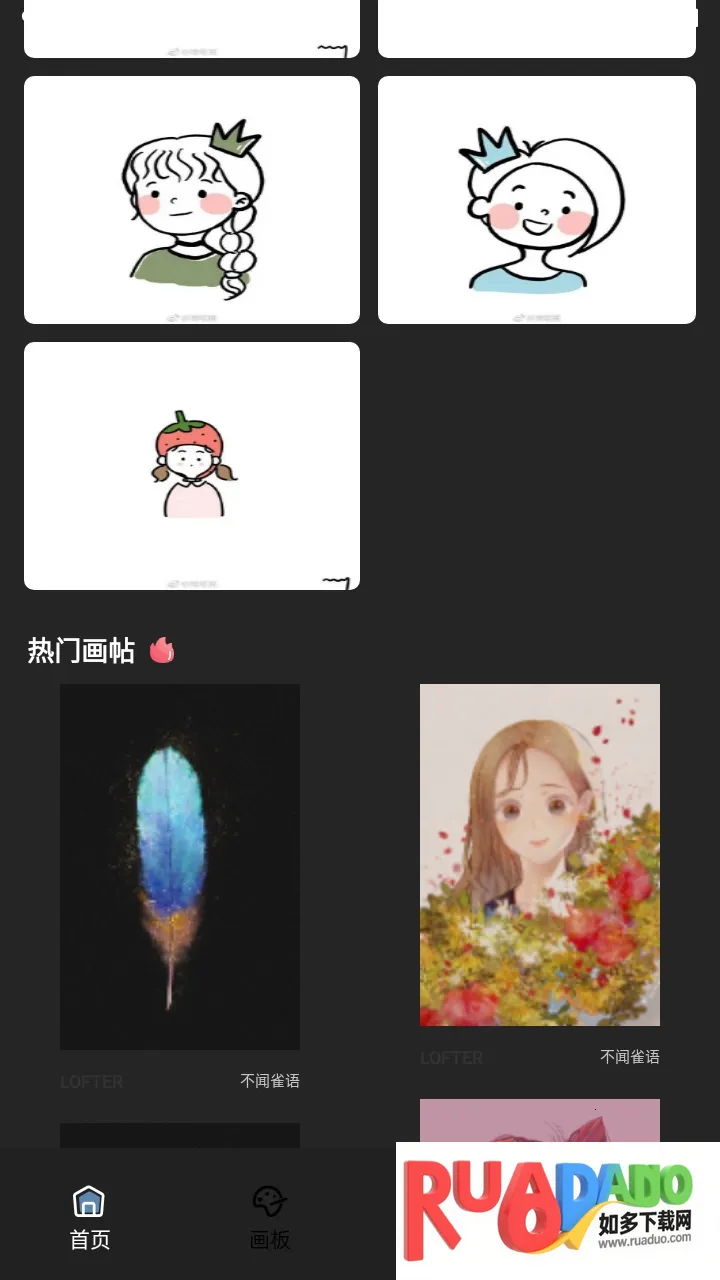Open the strawberry hat girl drawing
The height and width of the screenshot is (1280, 720).
191,466
